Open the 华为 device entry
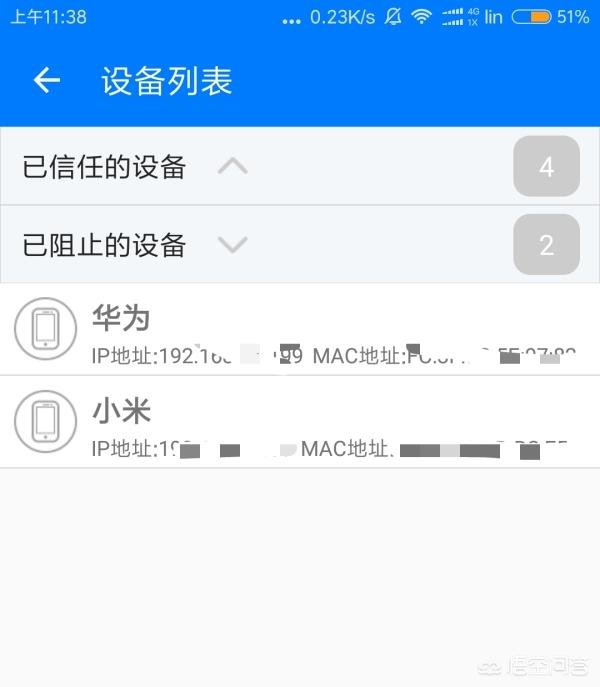The height and width of the screenshot is (687, 600). click(x=300, y=330)
